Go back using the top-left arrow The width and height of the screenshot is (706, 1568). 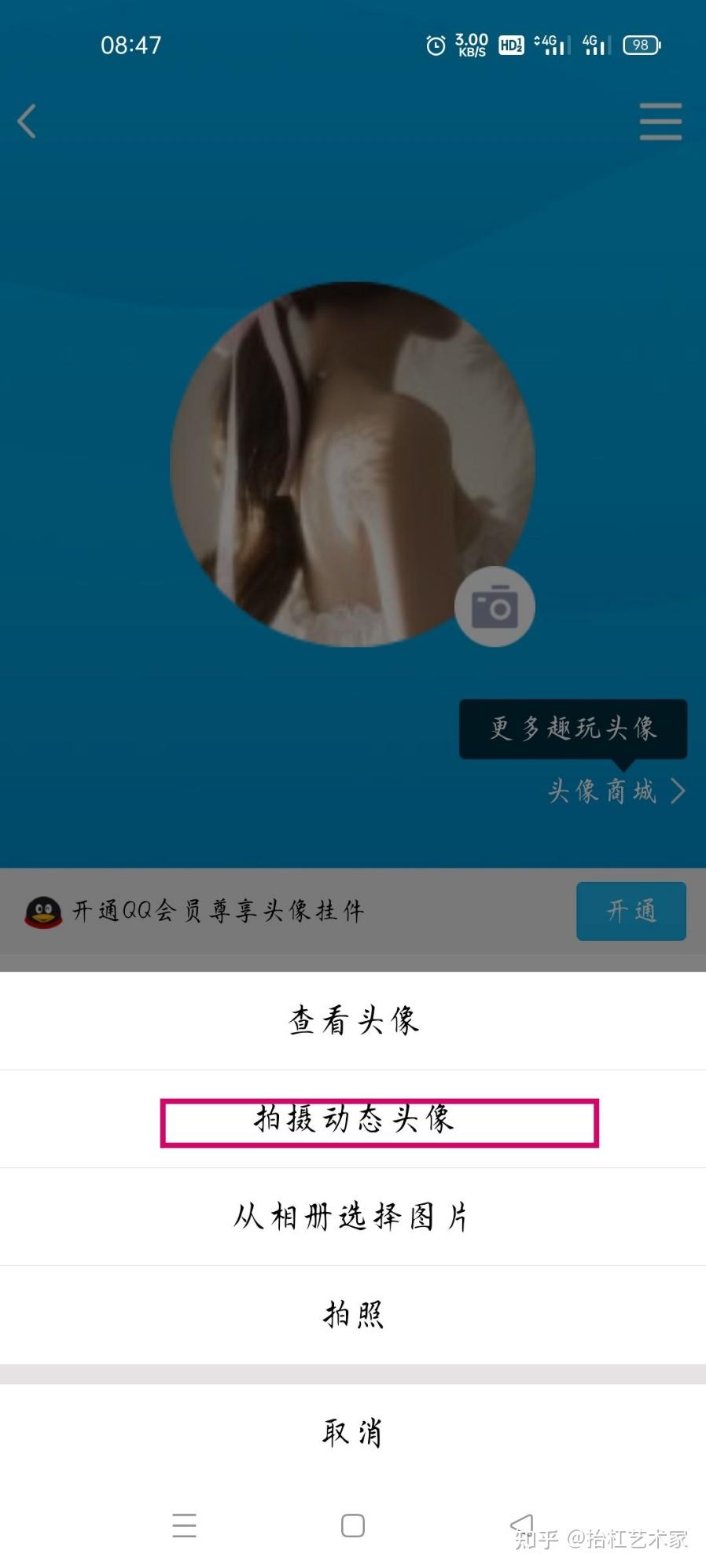tap(28, 121)
